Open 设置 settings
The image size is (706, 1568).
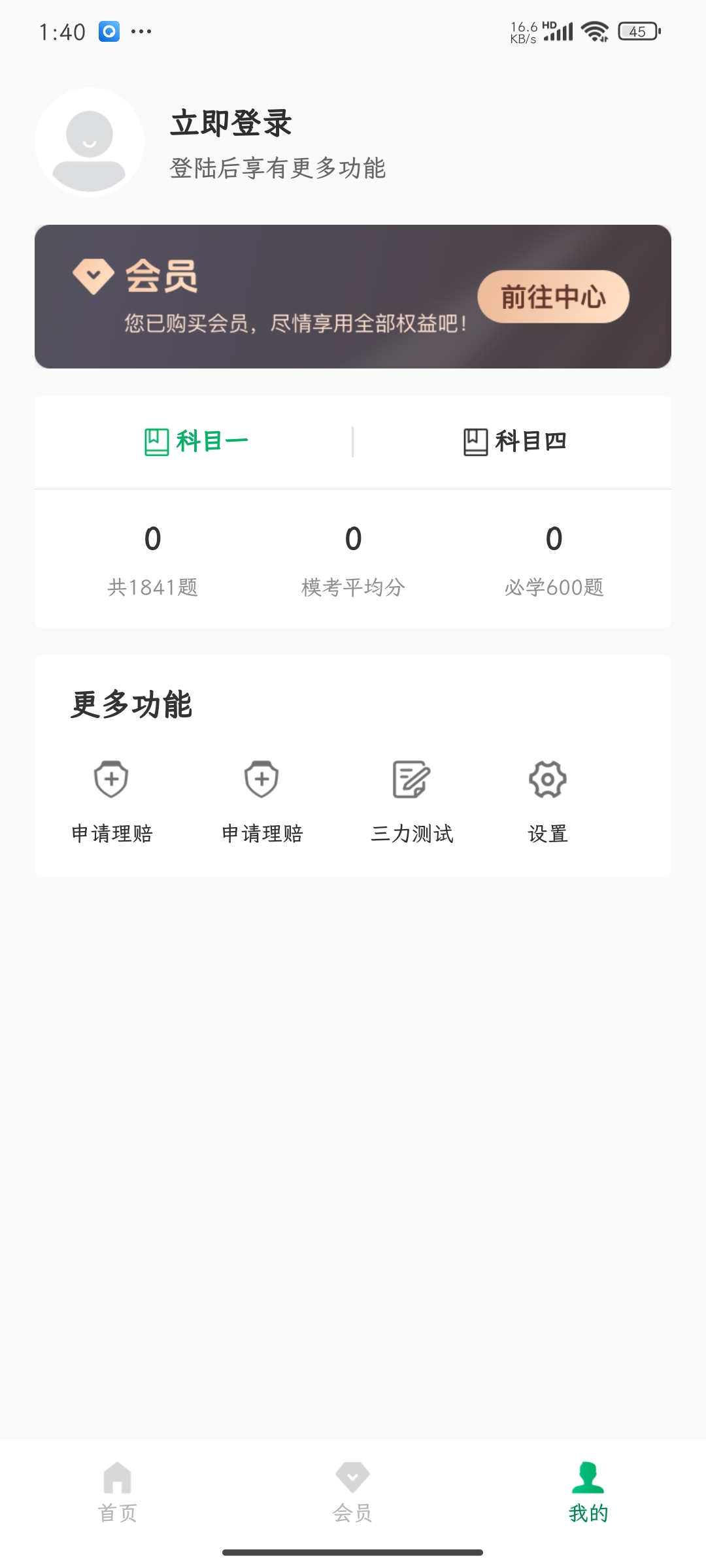[x=548, y=801]
